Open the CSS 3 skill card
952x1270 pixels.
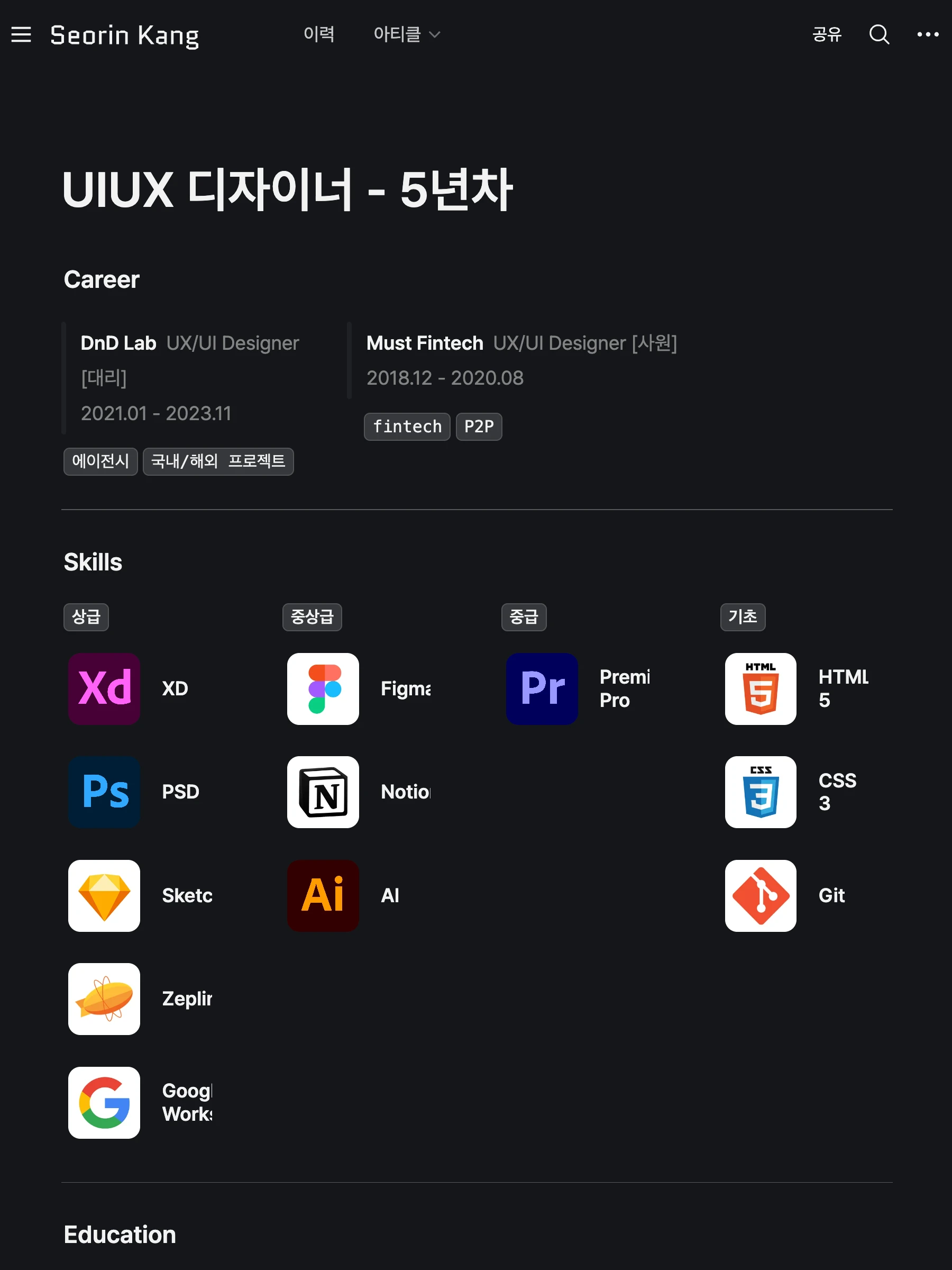797,792
